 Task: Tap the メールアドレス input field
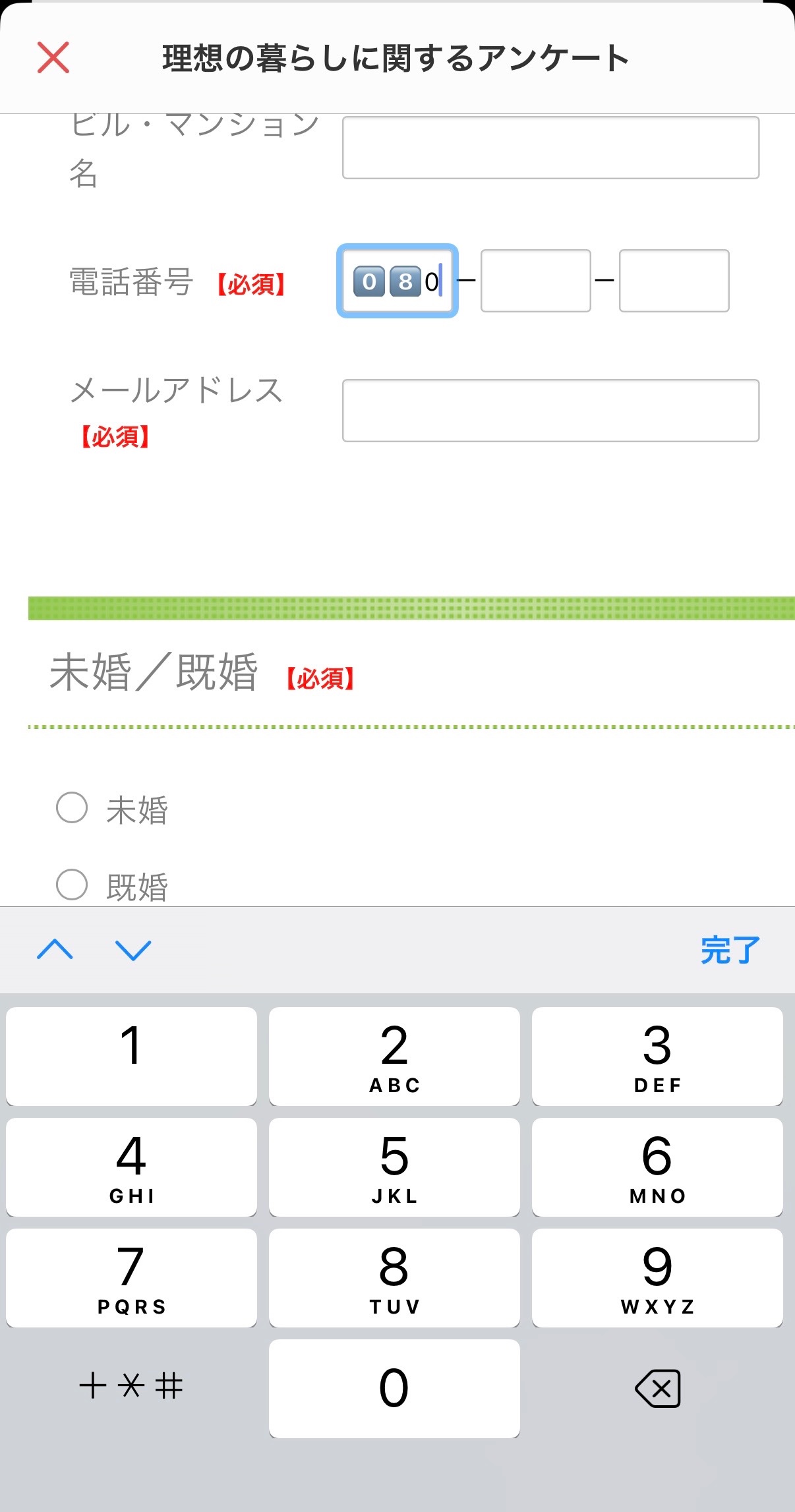(x=550, y=411)
